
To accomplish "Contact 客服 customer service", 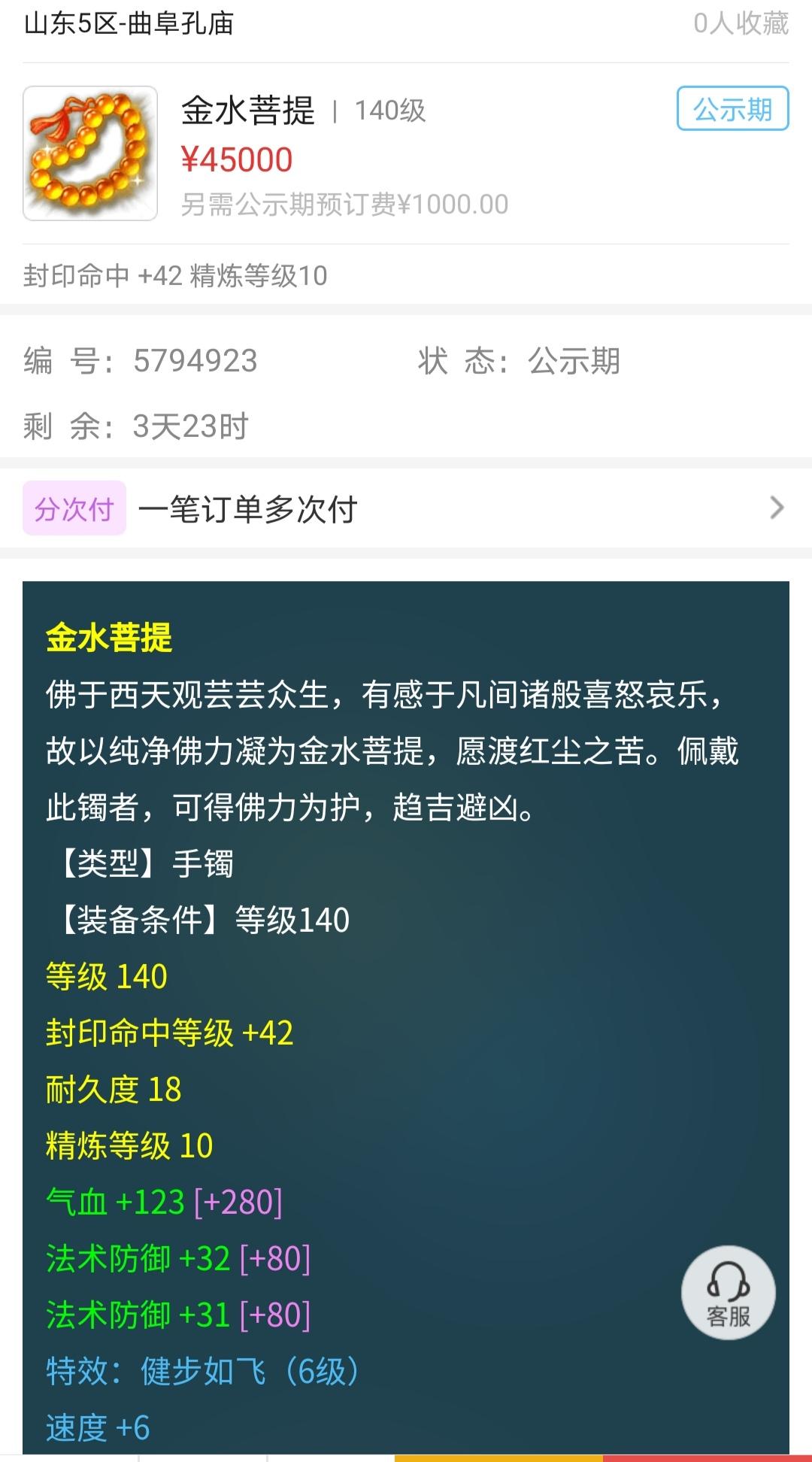I will (x=728, y=1292).
